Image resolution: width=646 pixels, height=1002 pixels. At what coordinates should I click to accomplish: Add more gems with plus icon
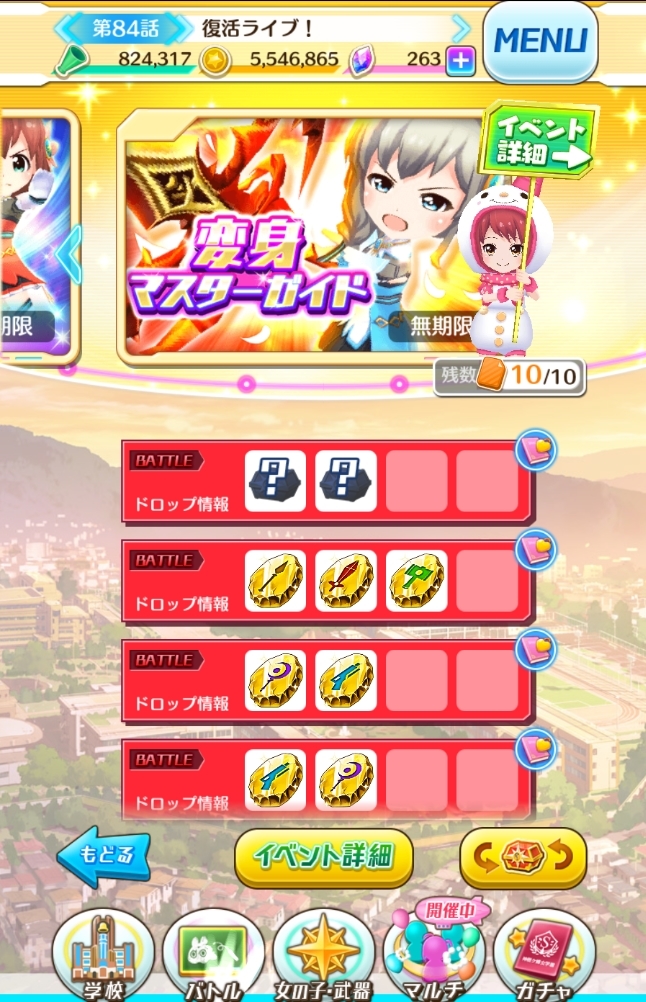coord(459,59)
